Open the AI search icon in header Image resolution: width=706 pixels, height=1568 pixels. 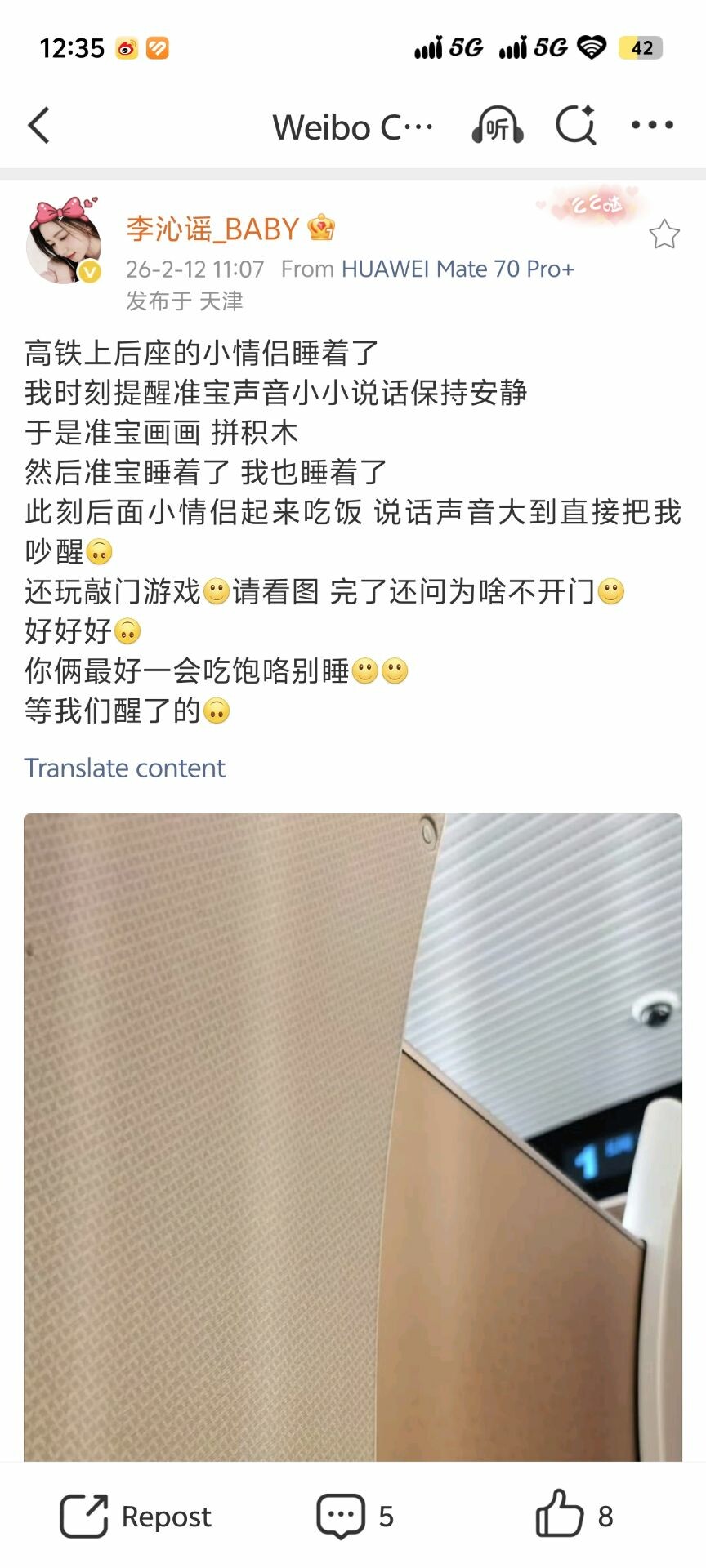click(576, 126)
